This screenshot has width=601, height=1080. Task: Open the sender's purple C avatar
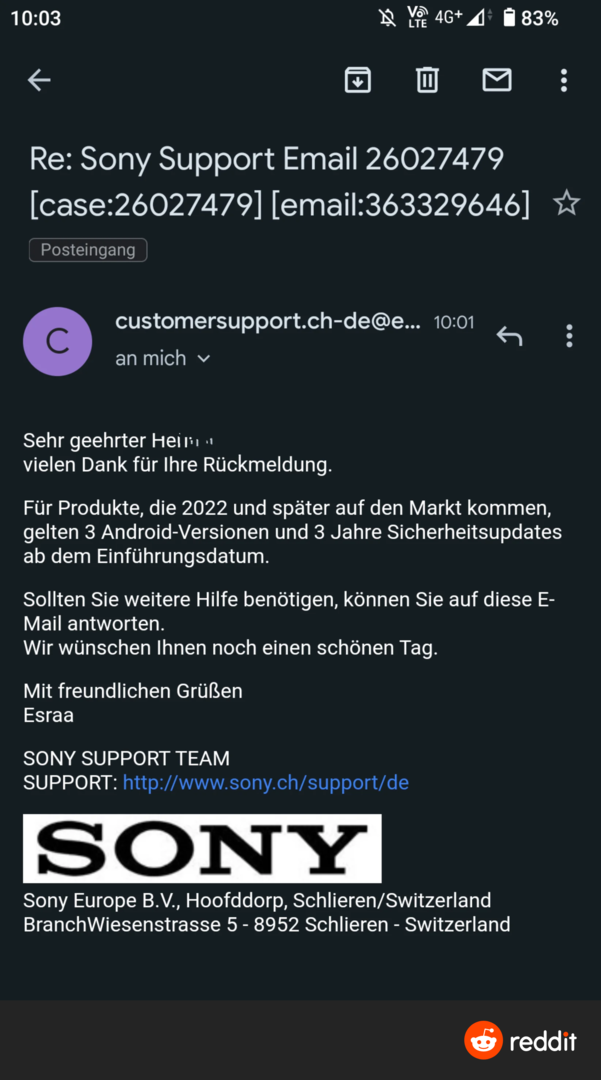click(57, 342)
